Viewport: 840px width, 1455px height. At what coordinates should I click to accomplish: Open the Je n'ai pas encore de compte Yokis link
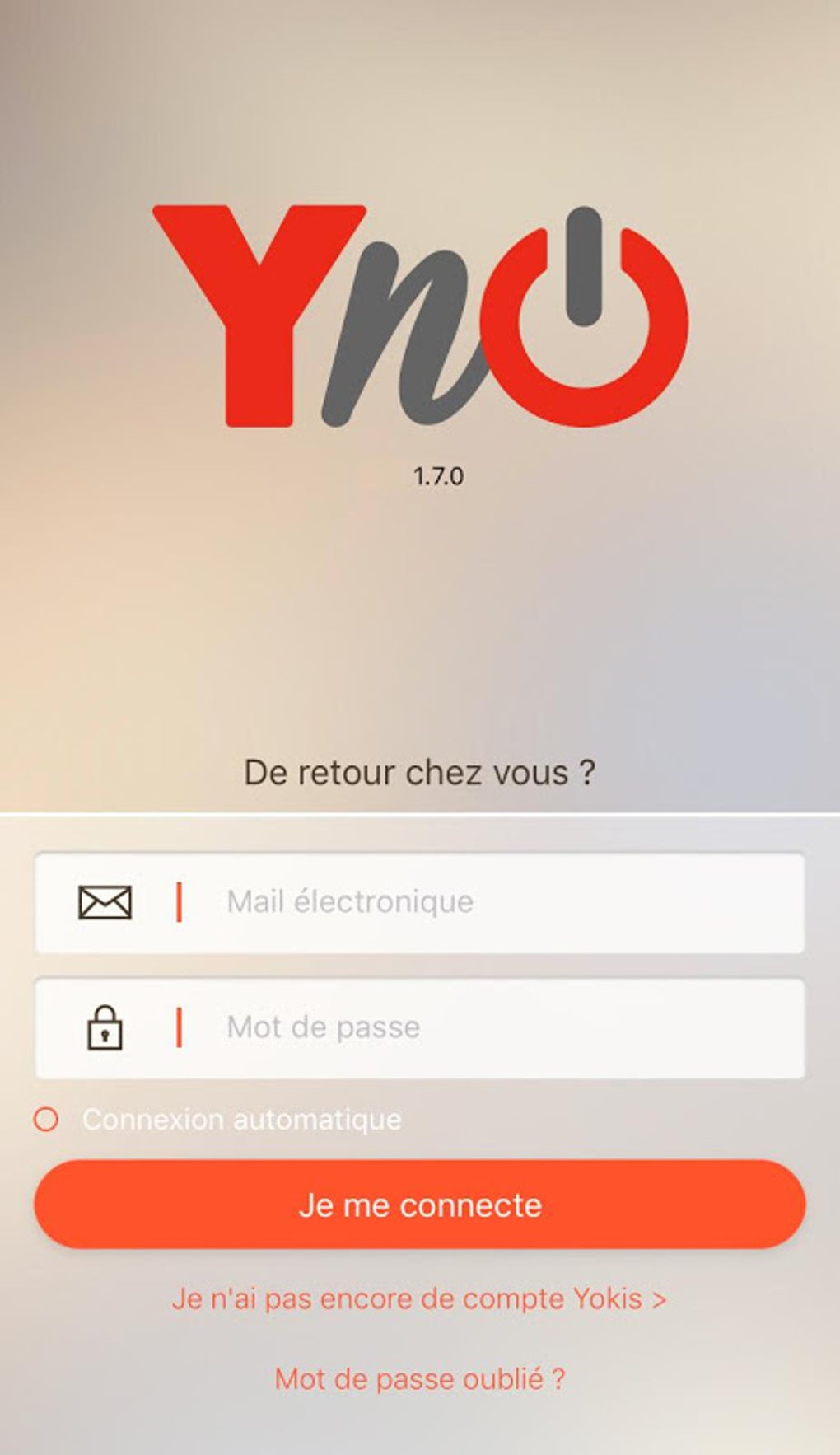tap(420, 1298)
